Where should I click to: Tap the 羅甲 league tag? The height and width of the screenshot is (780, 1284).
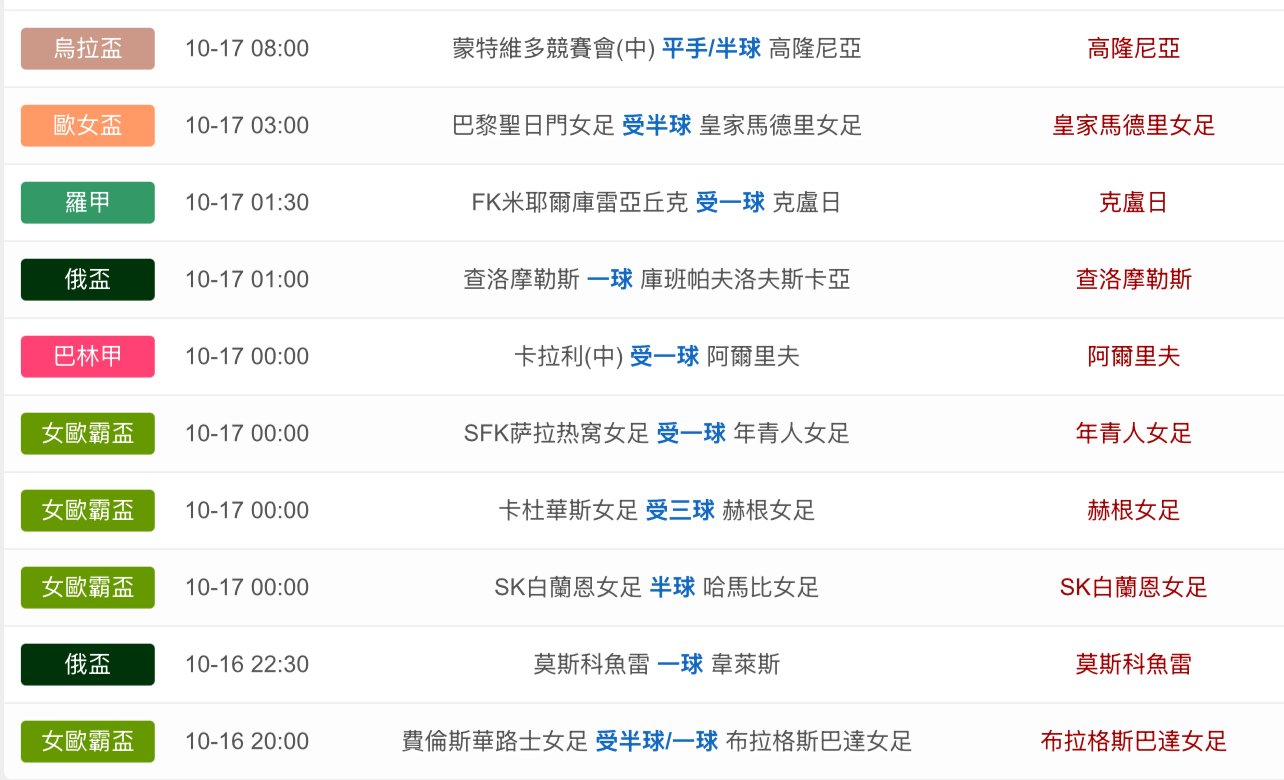tap(88, 202)
